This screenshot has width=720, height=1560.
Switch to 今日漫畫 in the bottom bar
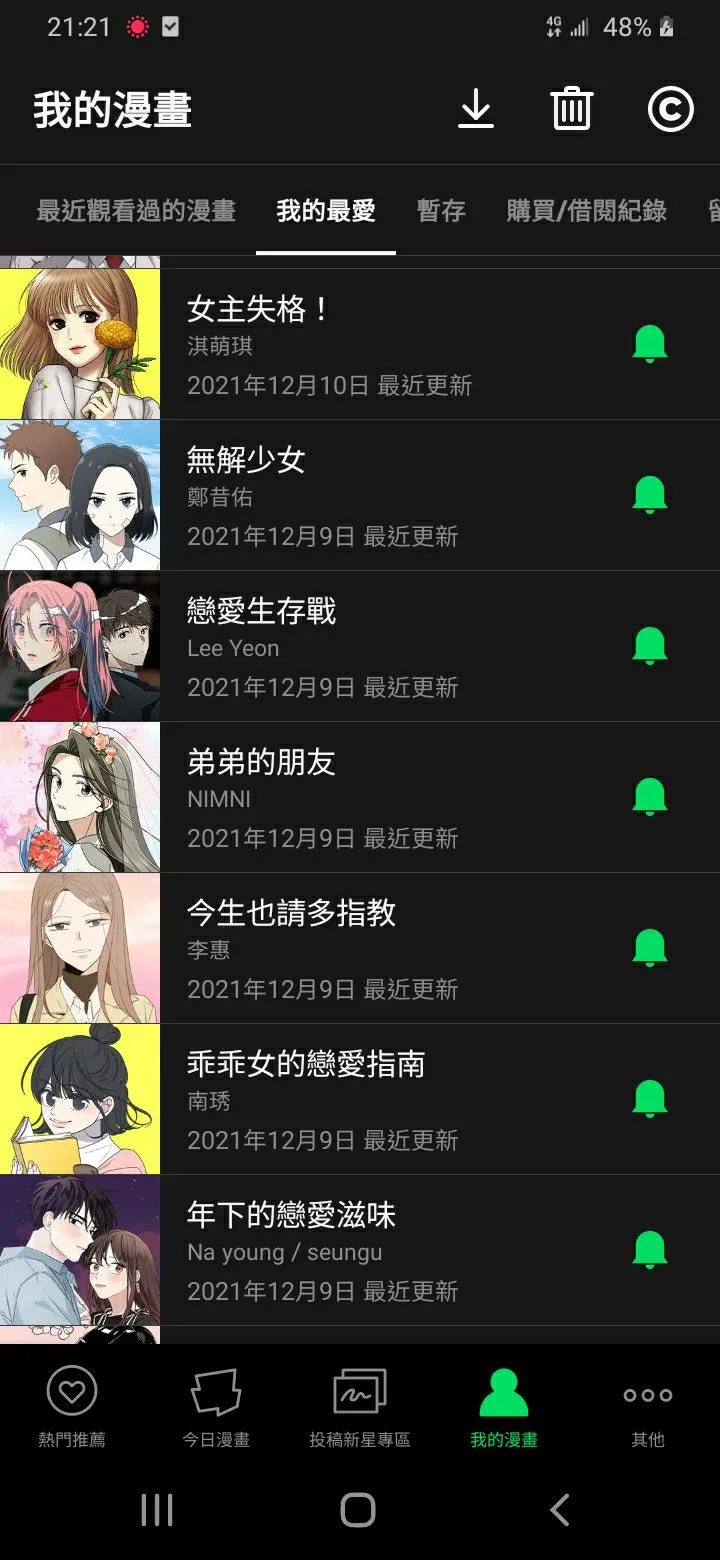click(x=216, y=1408)
